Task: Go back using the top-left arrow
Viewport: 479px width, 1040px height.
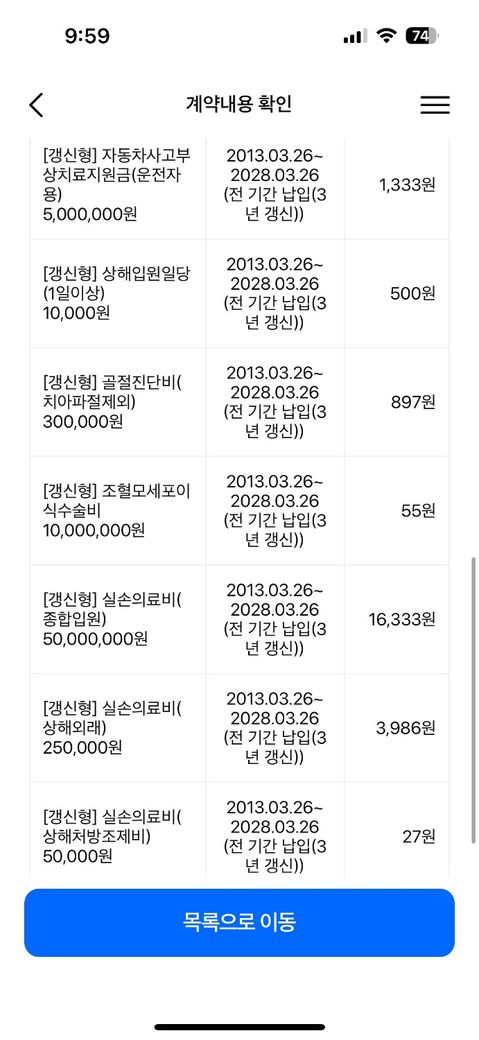Action: point(36,105)
